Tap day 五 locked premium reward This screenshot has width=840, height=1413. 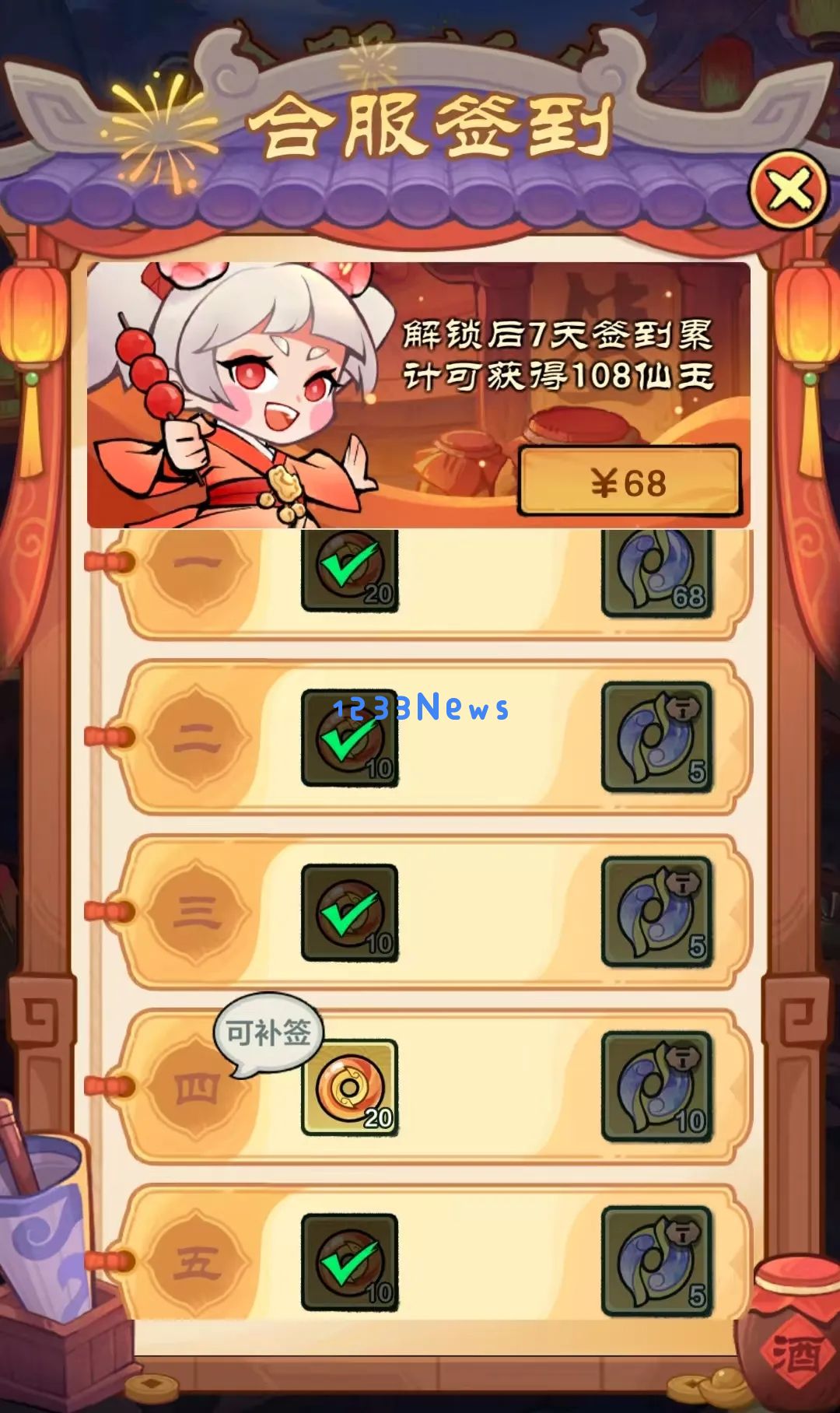coord(657,1261)
